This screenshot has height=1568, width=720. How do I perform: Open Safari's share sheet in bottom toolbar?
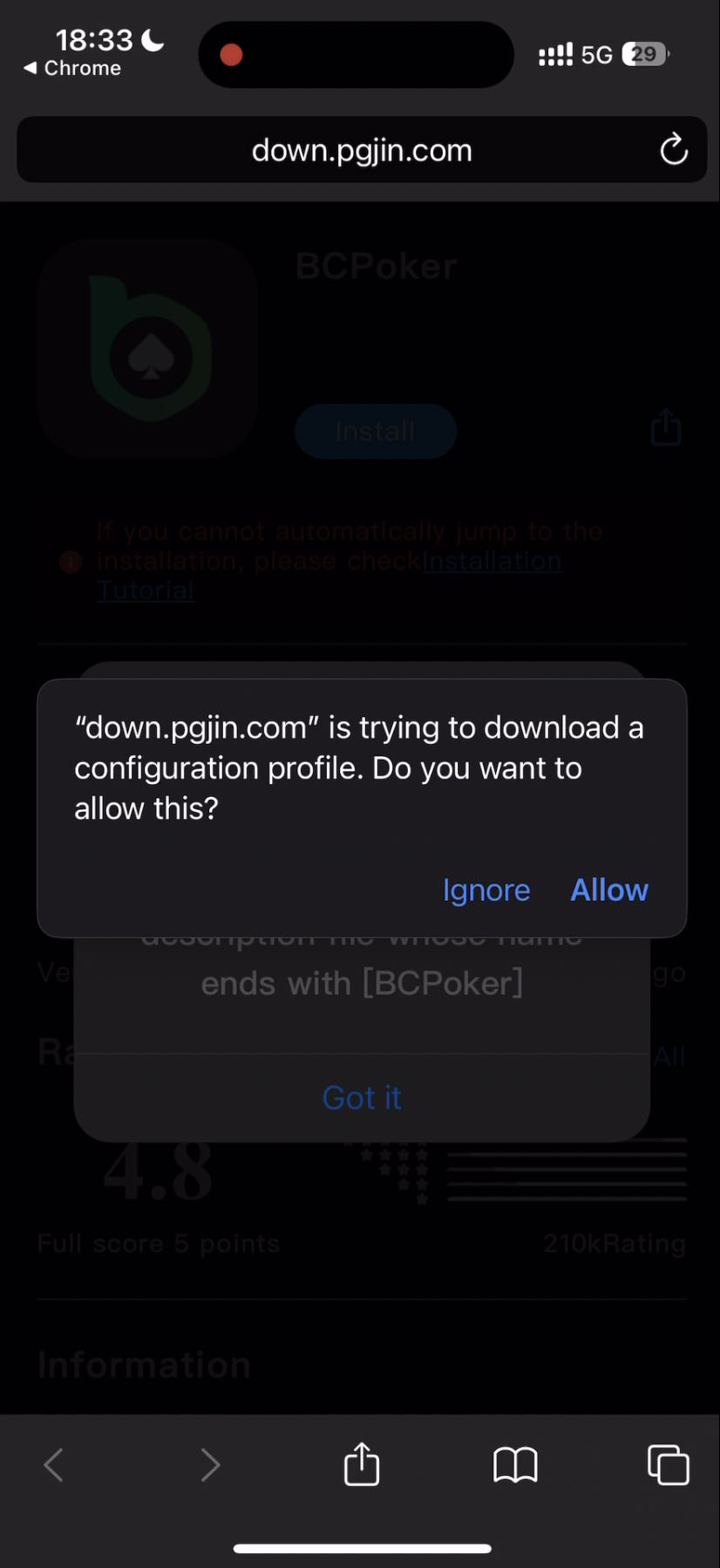[x=361, y=1464]
